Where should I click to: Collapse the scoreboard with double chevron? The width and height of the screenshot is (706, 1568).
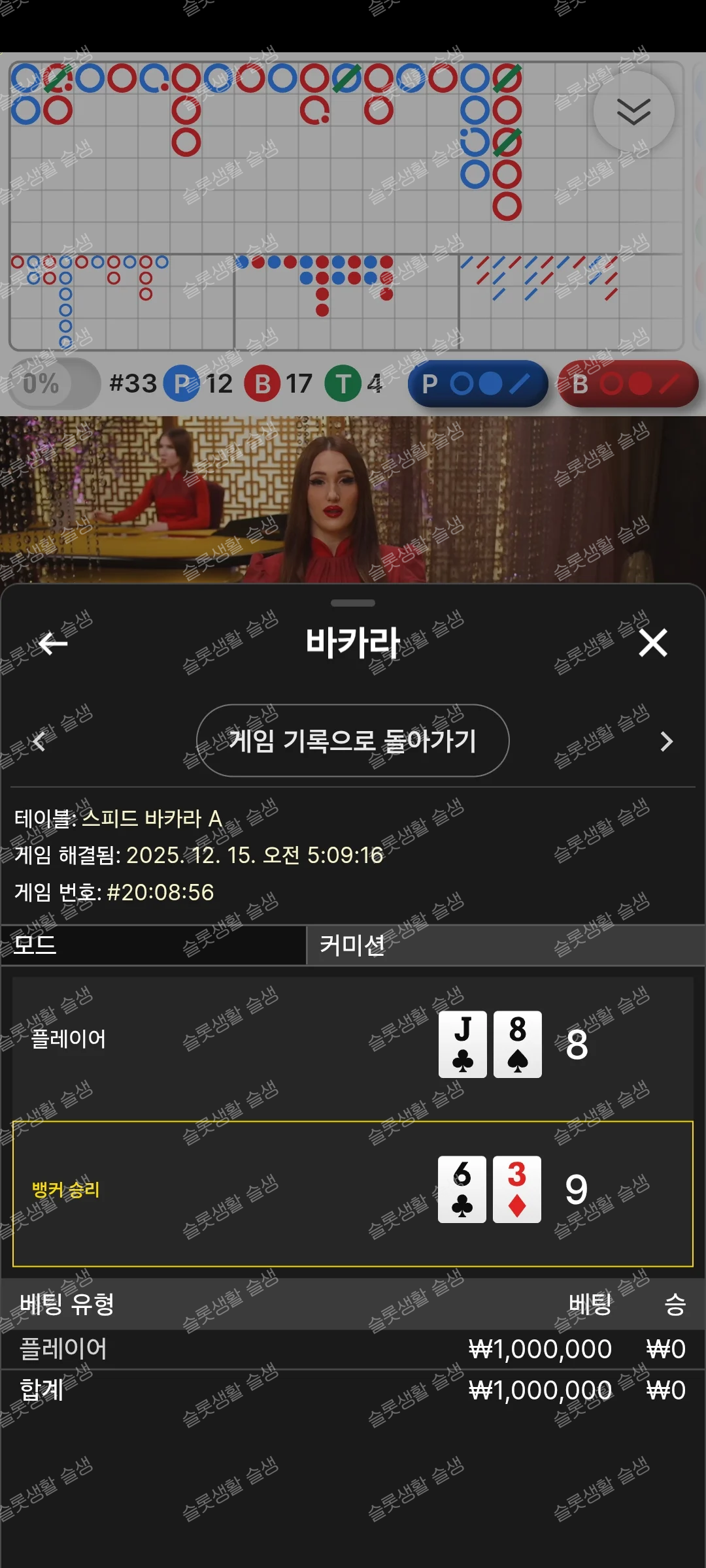633,112
